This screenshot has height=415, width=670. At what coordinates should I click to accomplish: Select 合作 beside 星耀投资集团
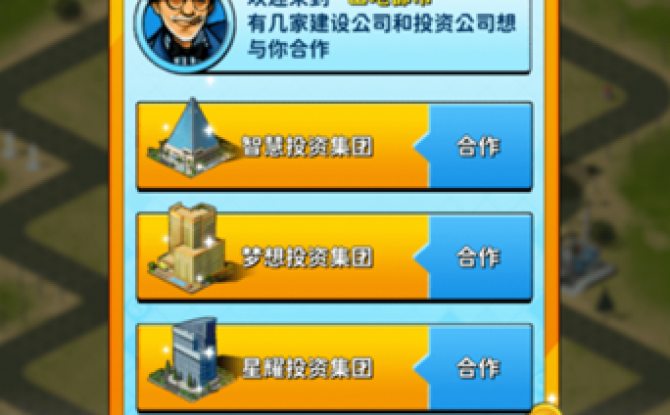[x=478, y=367]
